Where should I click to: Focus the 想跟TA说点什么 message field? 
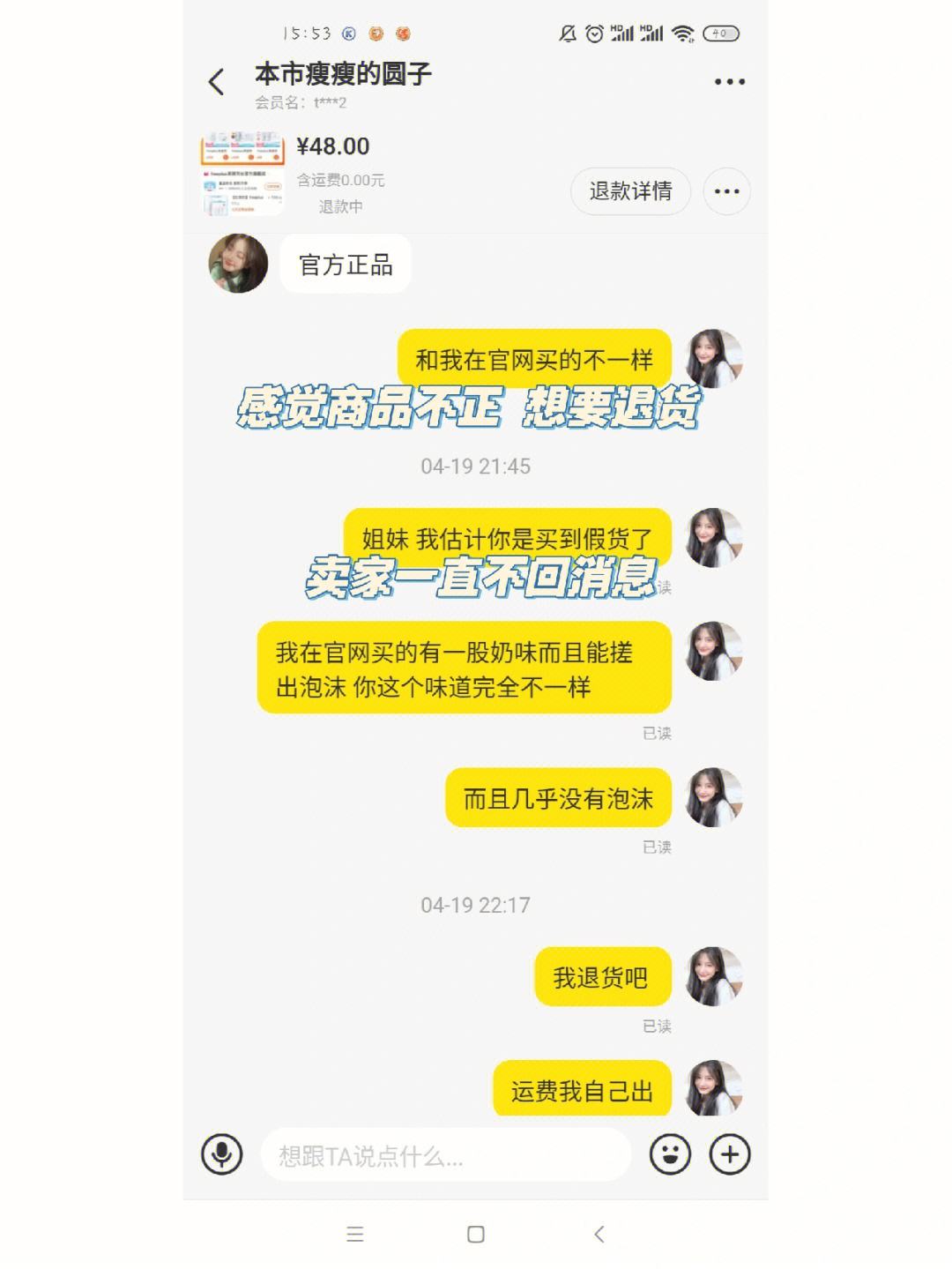tap(445, 1155)
